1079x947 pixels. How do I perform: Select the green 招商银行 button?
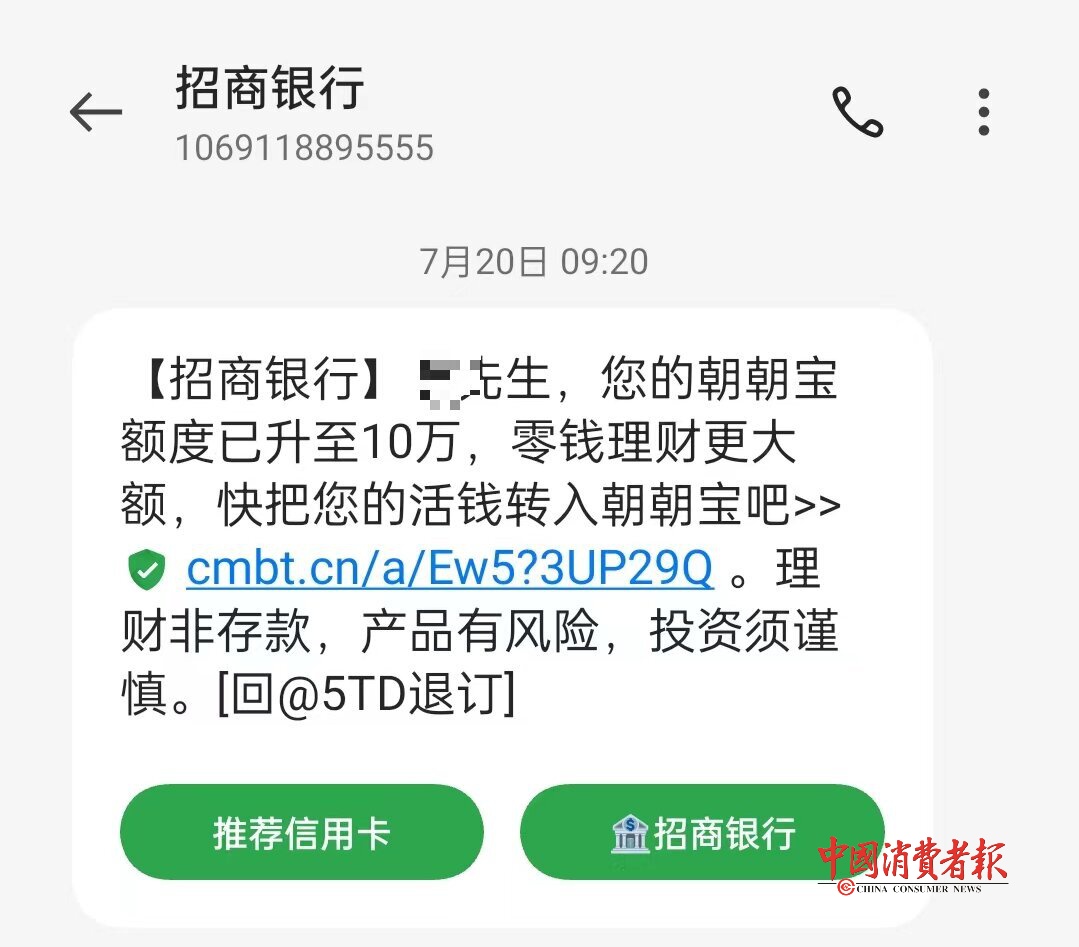click(702, 833)
